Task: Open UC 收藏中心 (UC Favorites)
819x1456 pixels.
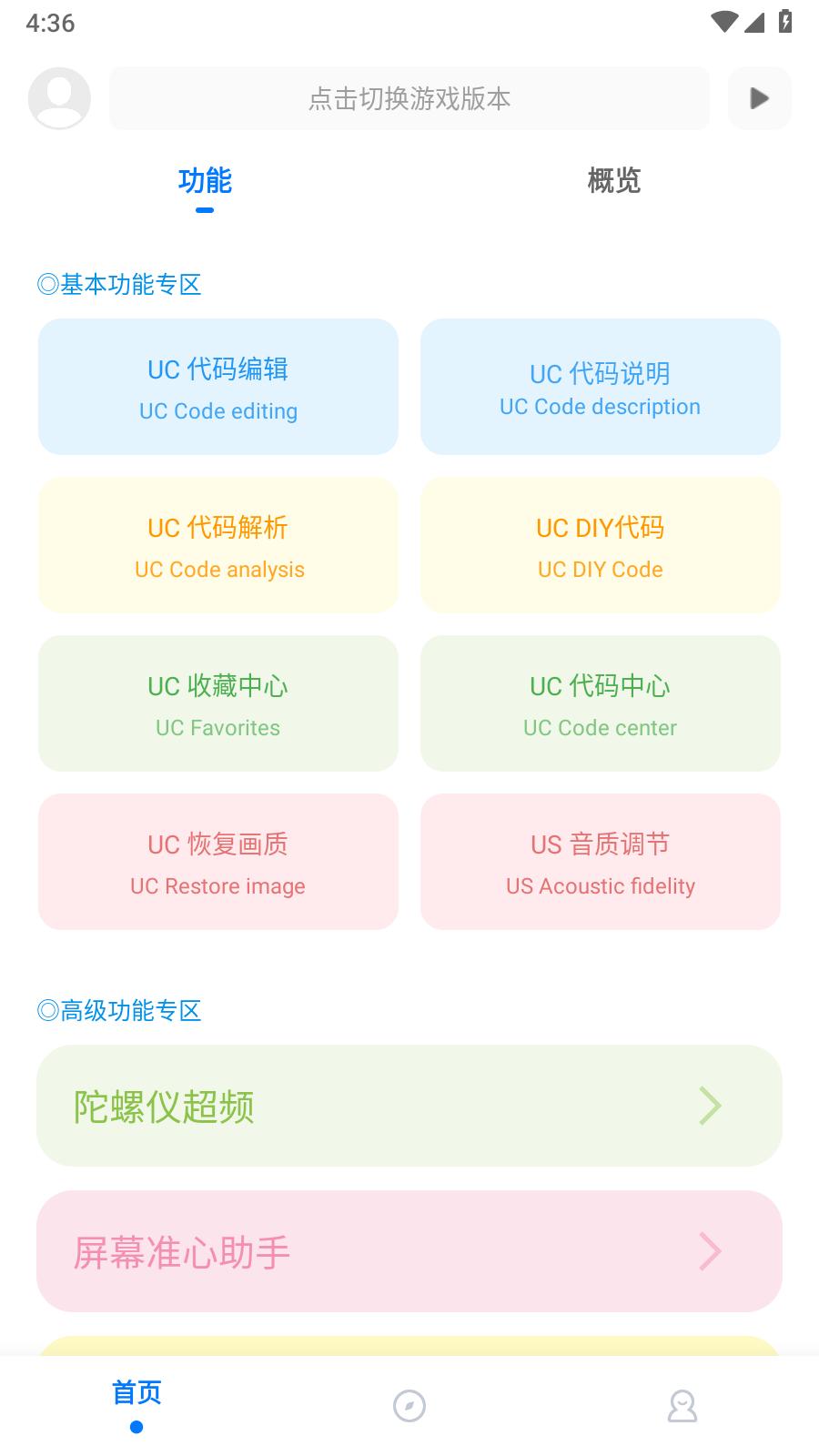Action: point(218,703)
